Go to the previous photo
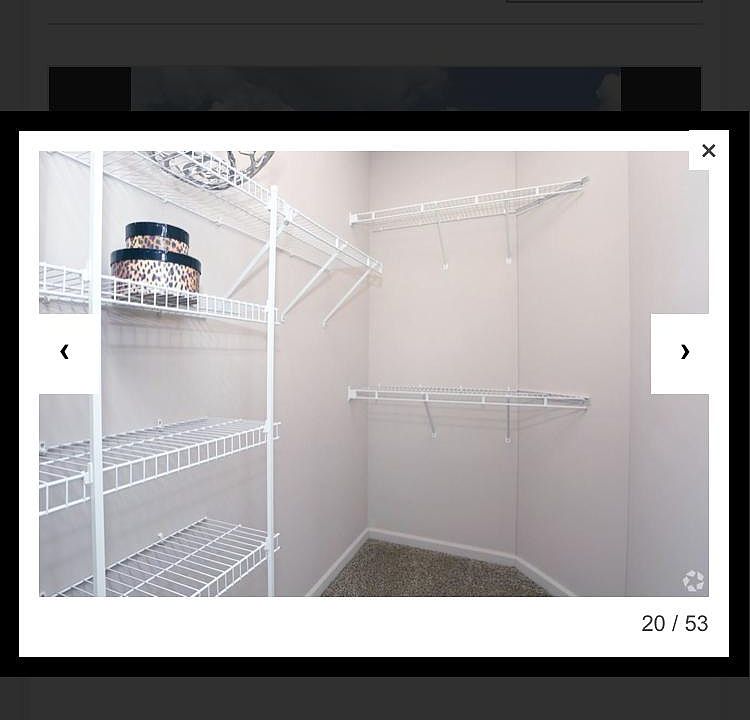Screen dimensions: 750x720 coord(65,353)
